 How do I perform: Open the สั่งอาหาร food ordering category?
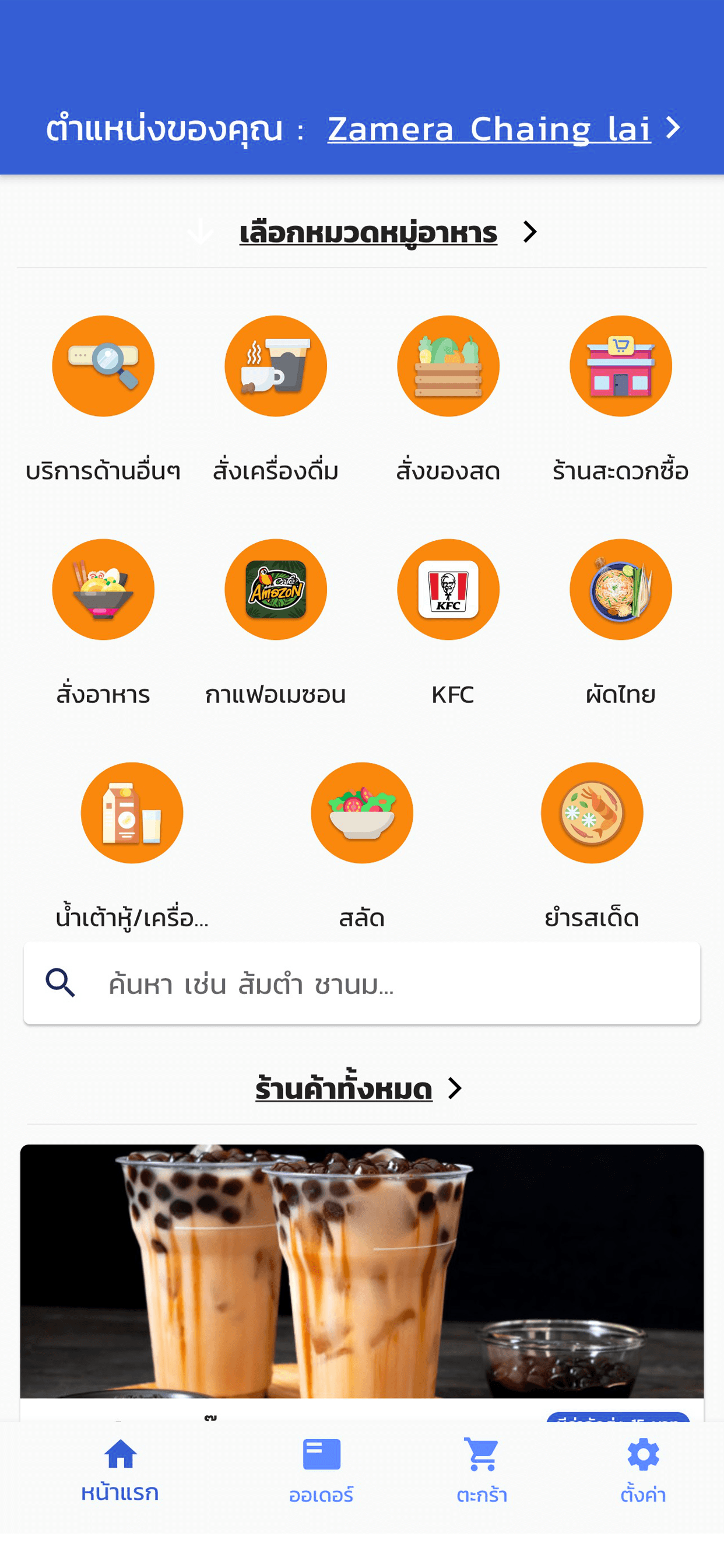click(x=103, y=589)
